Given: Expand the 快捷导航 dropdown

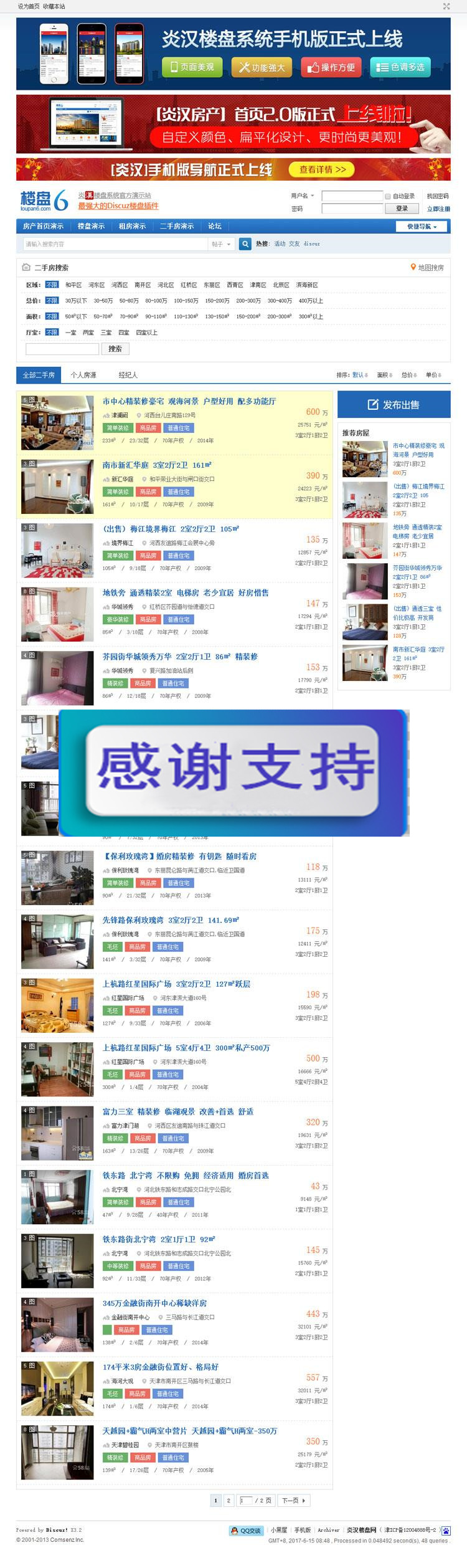Looking at the screenshot, I should click(x=422, y=227).
